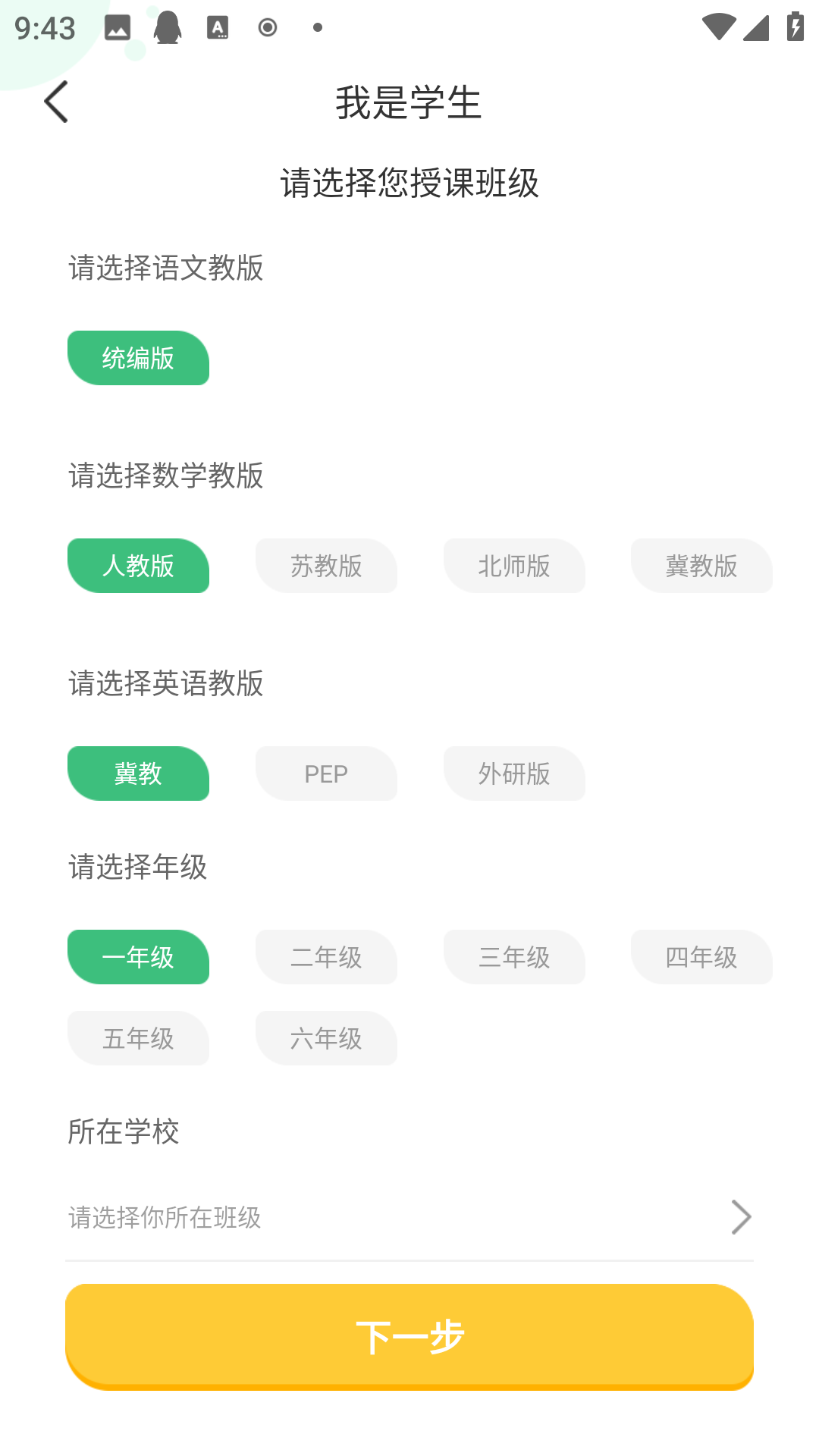Click the selected 统编版 Chinese edition chip
This screenshot has height=1456, width=819.
click(x=139, y=359)
